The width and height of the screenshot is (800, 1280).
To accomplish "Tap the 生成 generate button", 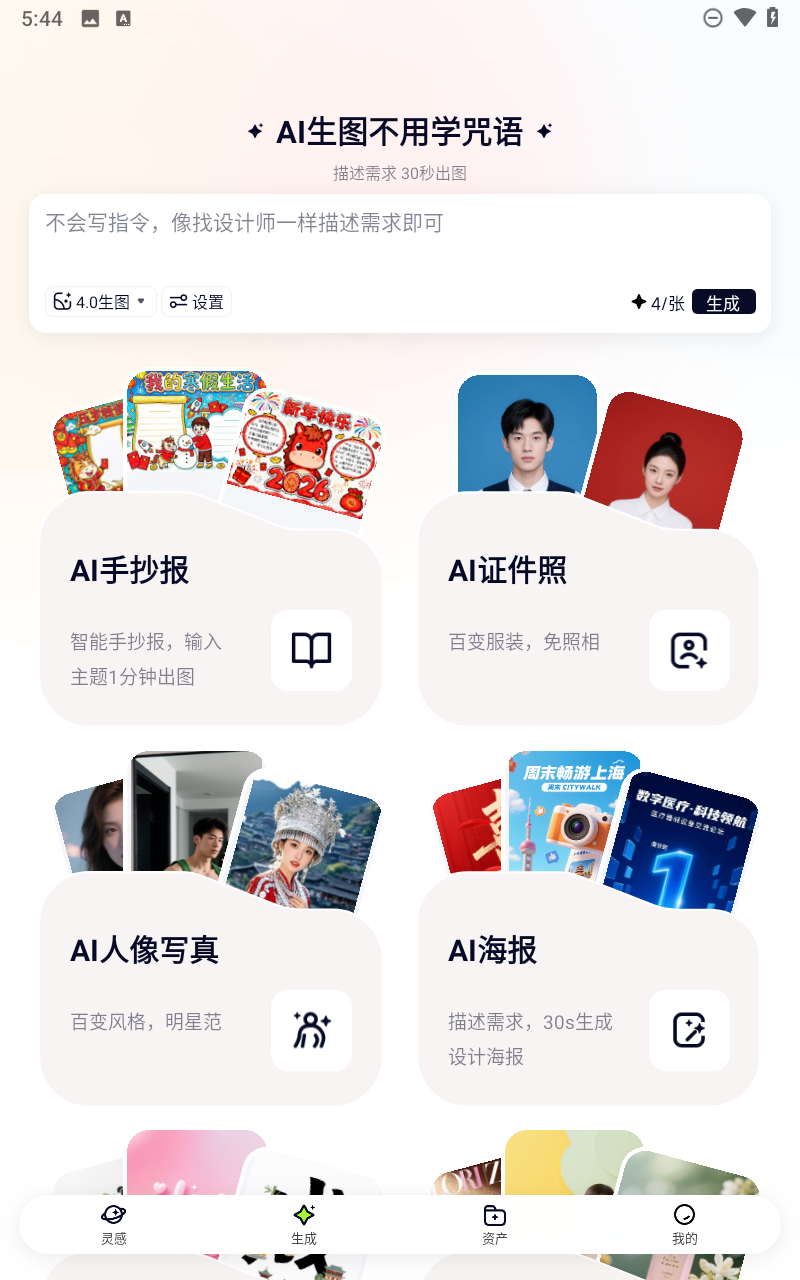I will click(723, 302).
